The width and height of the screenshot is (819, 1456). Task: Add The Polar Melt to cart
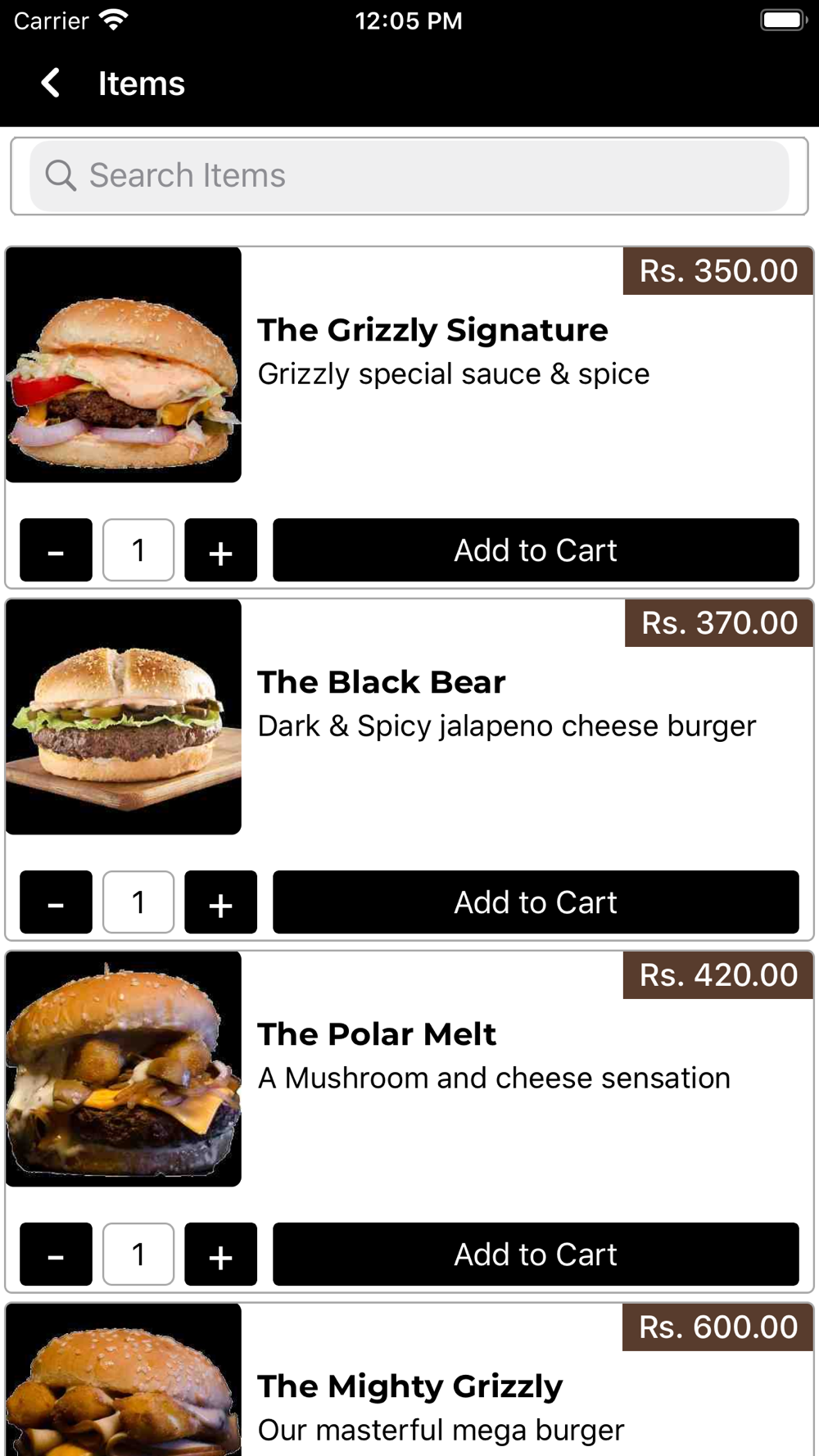pyautogui.click(x=536, y=1255)
